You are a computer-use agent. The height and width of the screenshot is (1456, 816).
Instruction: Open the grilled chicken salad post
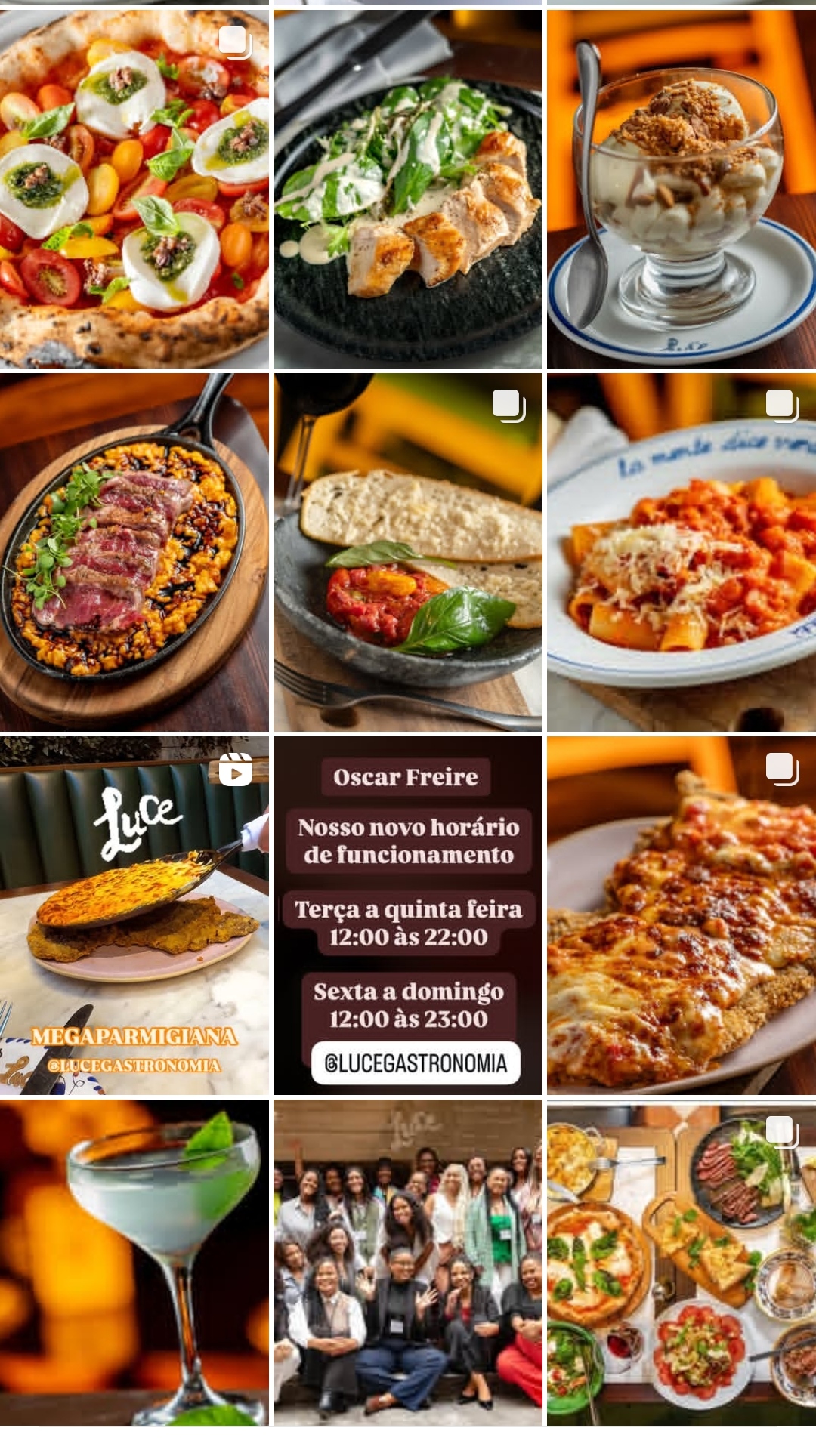coord(408,189)
